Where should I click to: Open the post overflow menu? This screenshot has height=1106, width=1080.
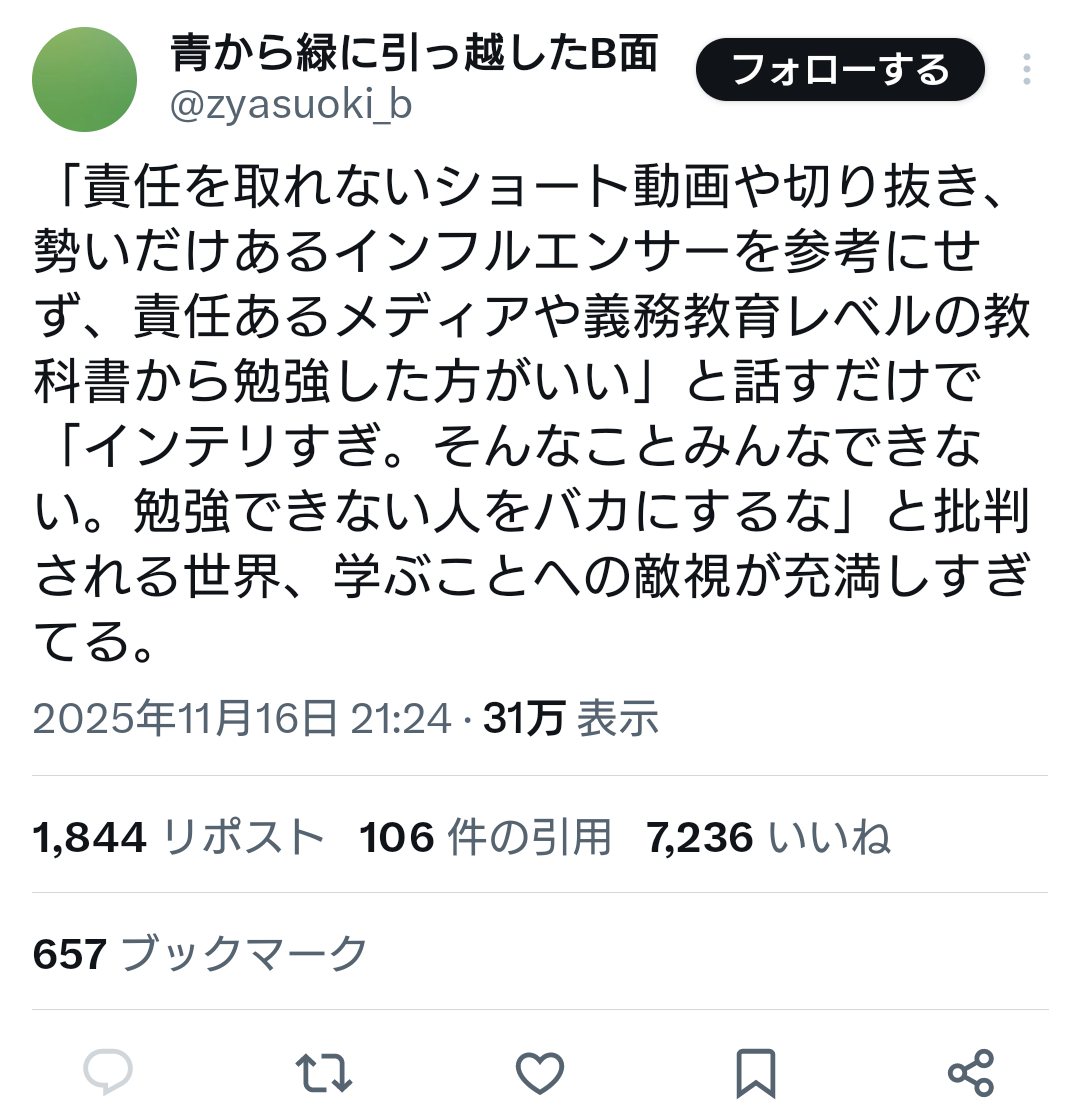1026,70
